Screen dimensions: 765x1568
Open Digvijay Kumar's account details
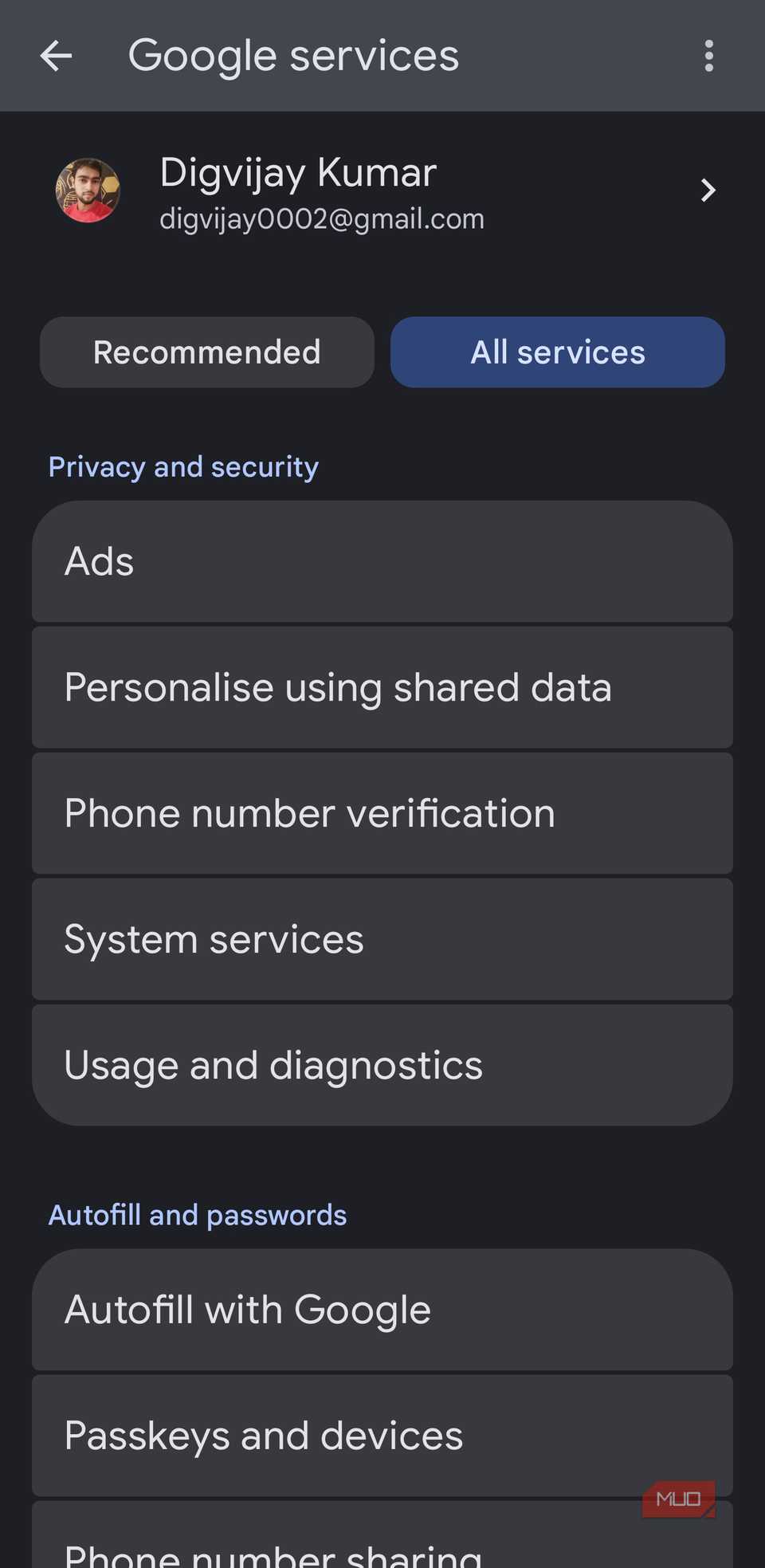tap(382, 191)
